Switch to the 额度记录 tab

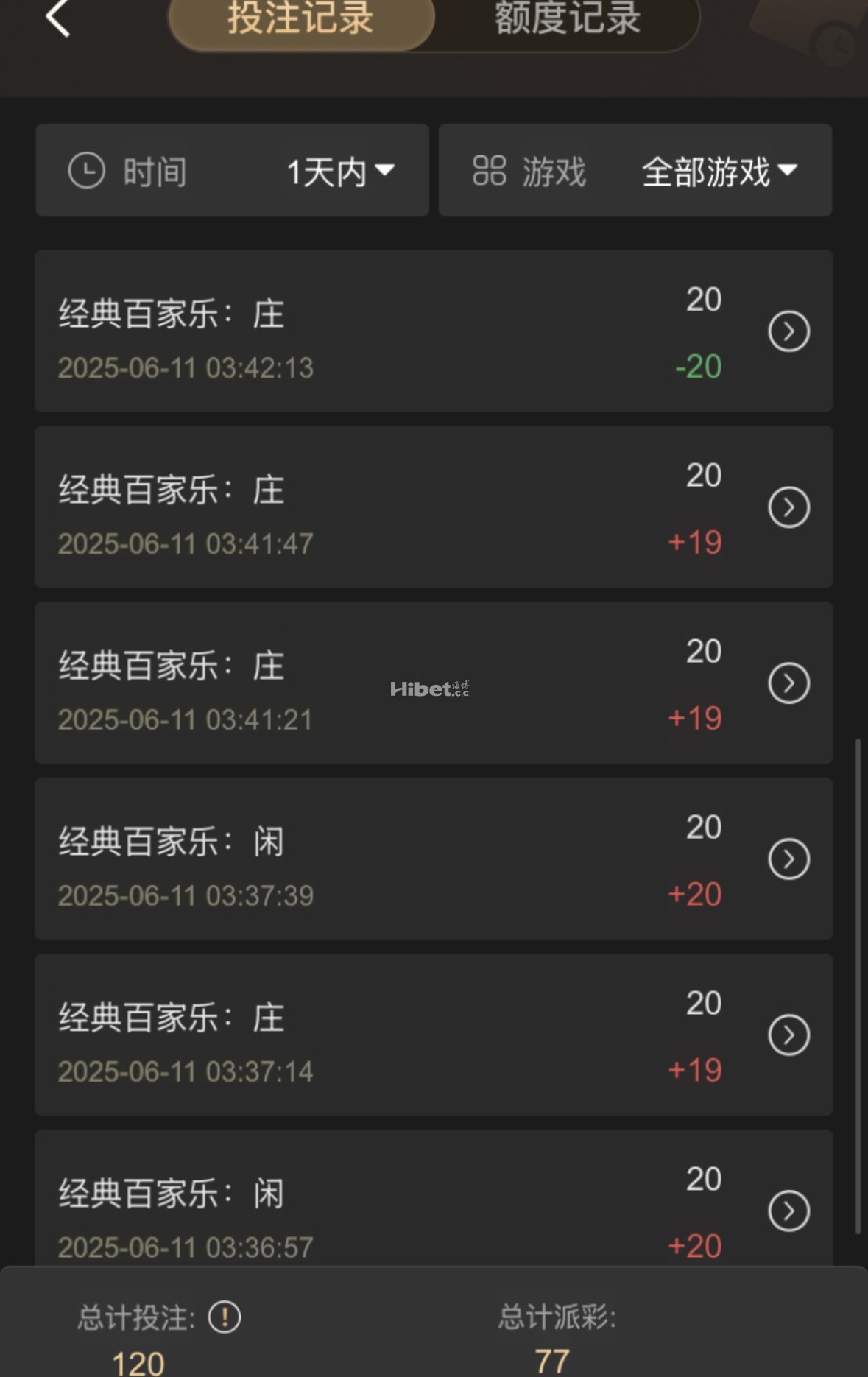tap(567, 19)
